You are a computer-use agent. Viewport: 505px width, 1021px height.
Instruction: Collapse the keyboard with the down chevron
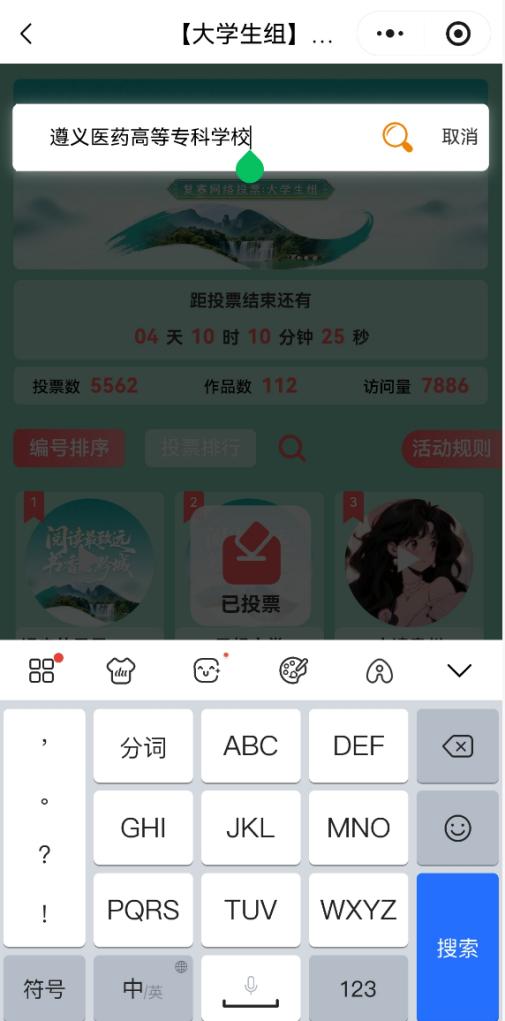point(459,671)
